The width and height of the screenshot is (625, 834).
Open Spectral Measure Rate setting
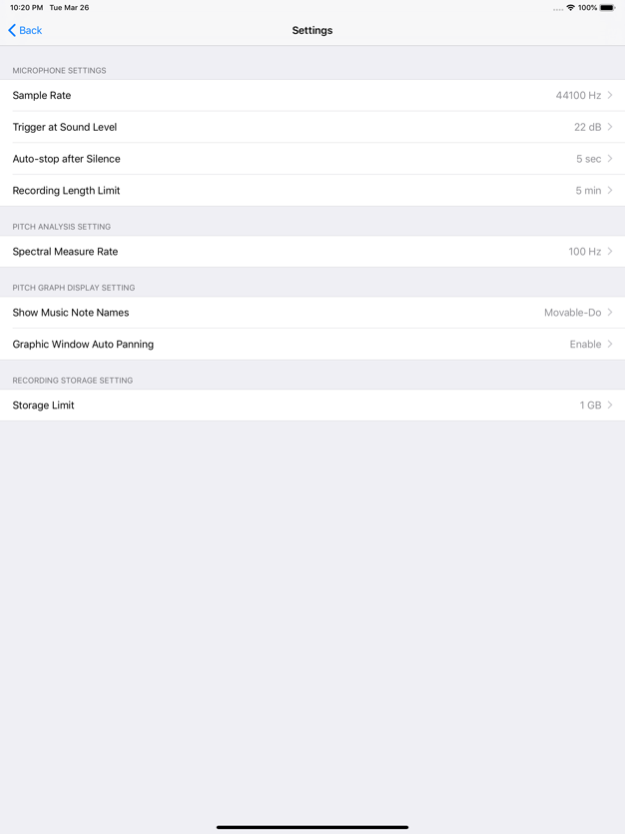coord(312,252)
